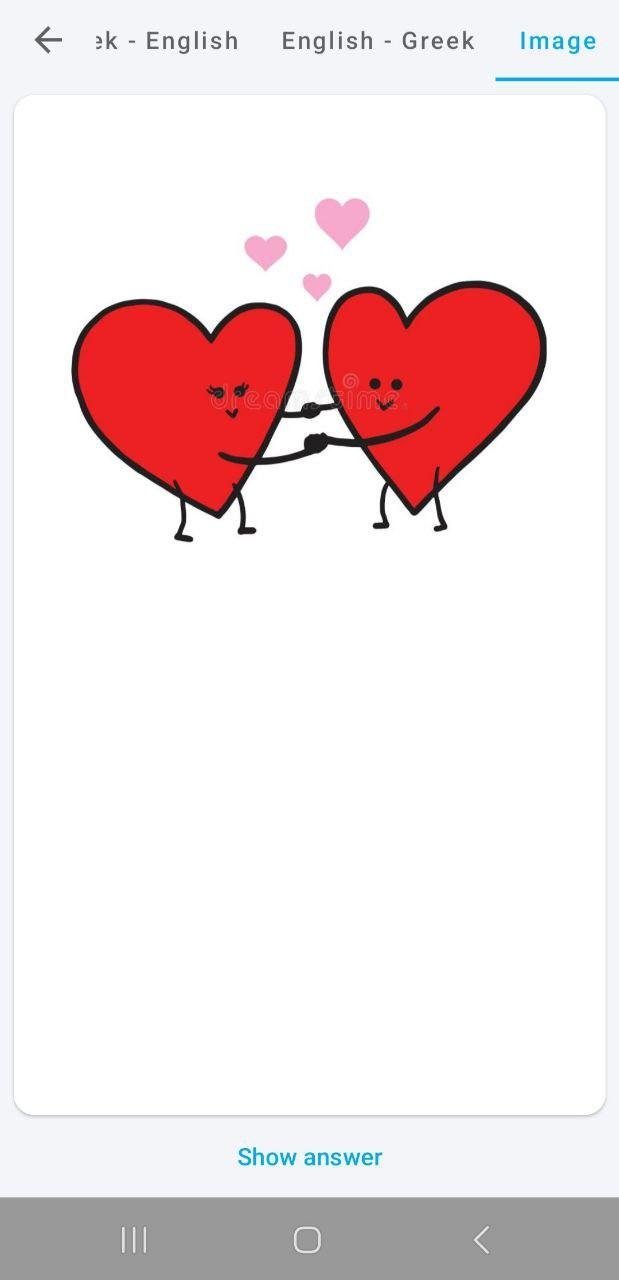This screenshot has height=1280, width=619.
Task: Switch to the English - Greek tab
Action: pos(378,41)
